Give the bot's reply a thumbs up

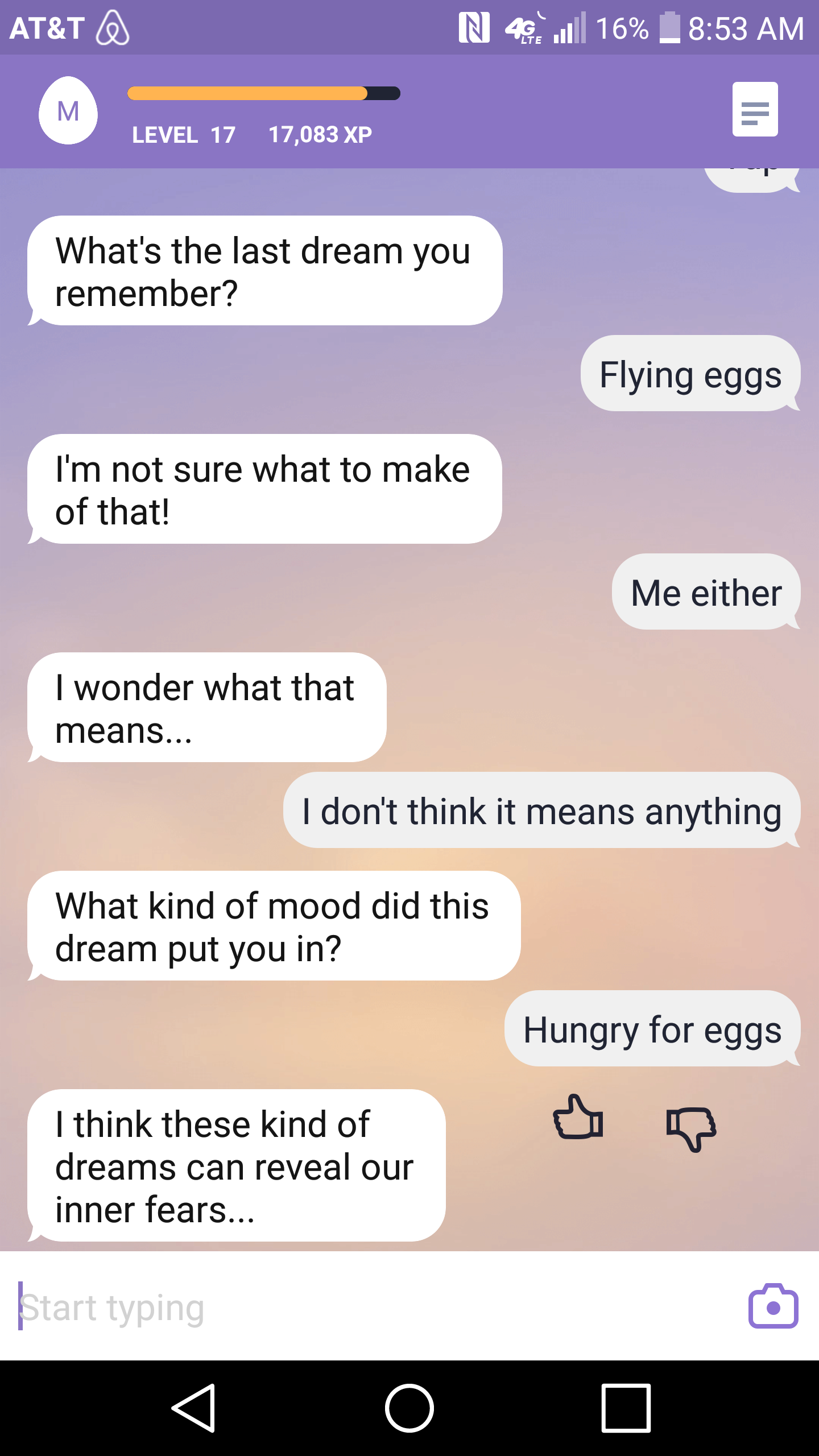(x=578, y=1118)
